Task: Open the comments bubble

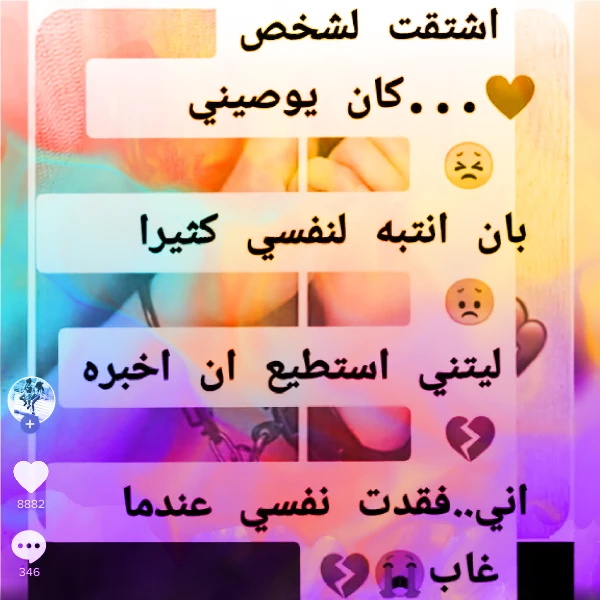Action: pos(29,546)
